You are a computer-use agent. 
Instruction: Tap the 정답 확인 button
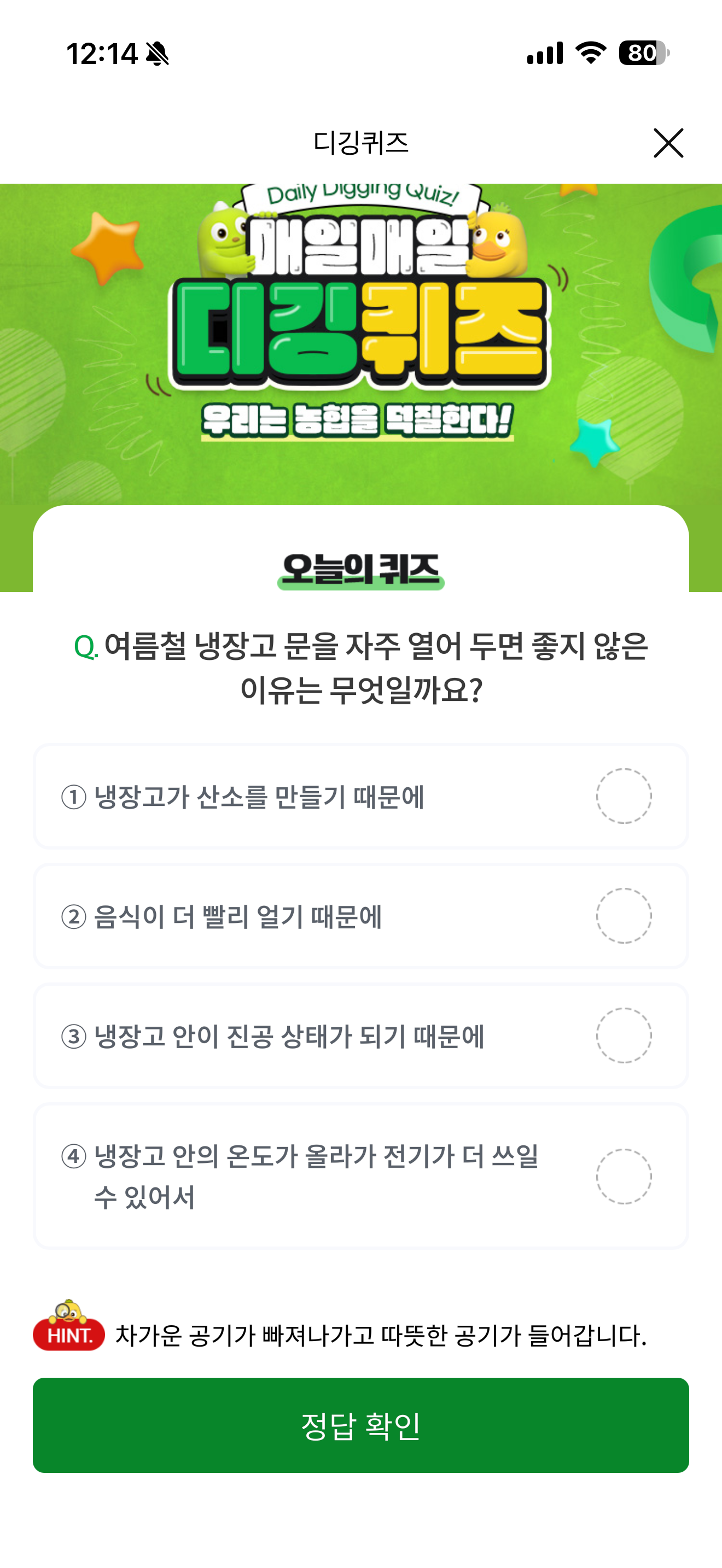coord(361,1425)
